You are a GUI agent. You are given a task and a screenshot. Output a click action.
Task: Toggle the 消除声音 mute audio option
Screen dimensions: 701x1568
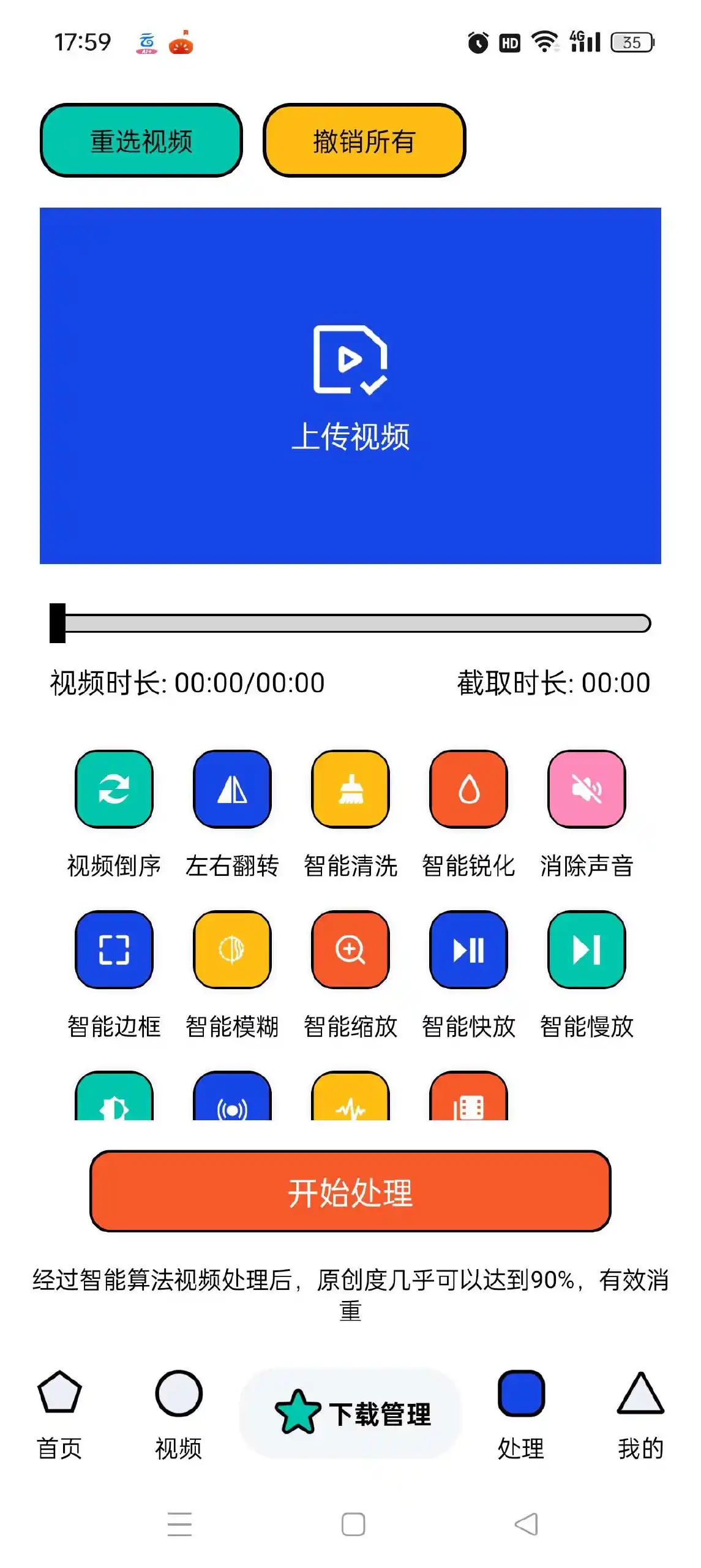(x=587, y=789)
